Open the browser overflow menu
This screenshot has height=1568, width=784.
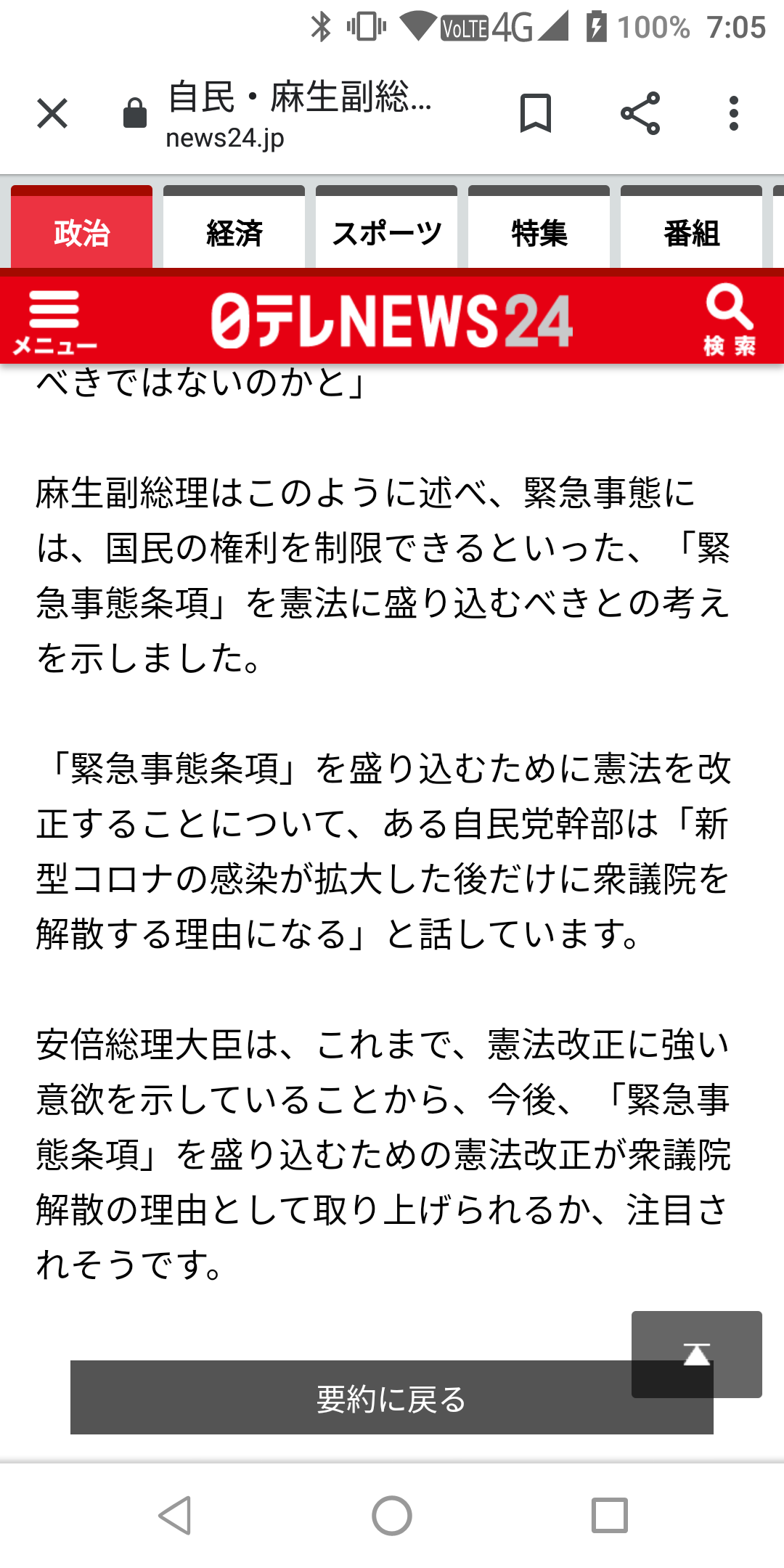tap(734, 114)
